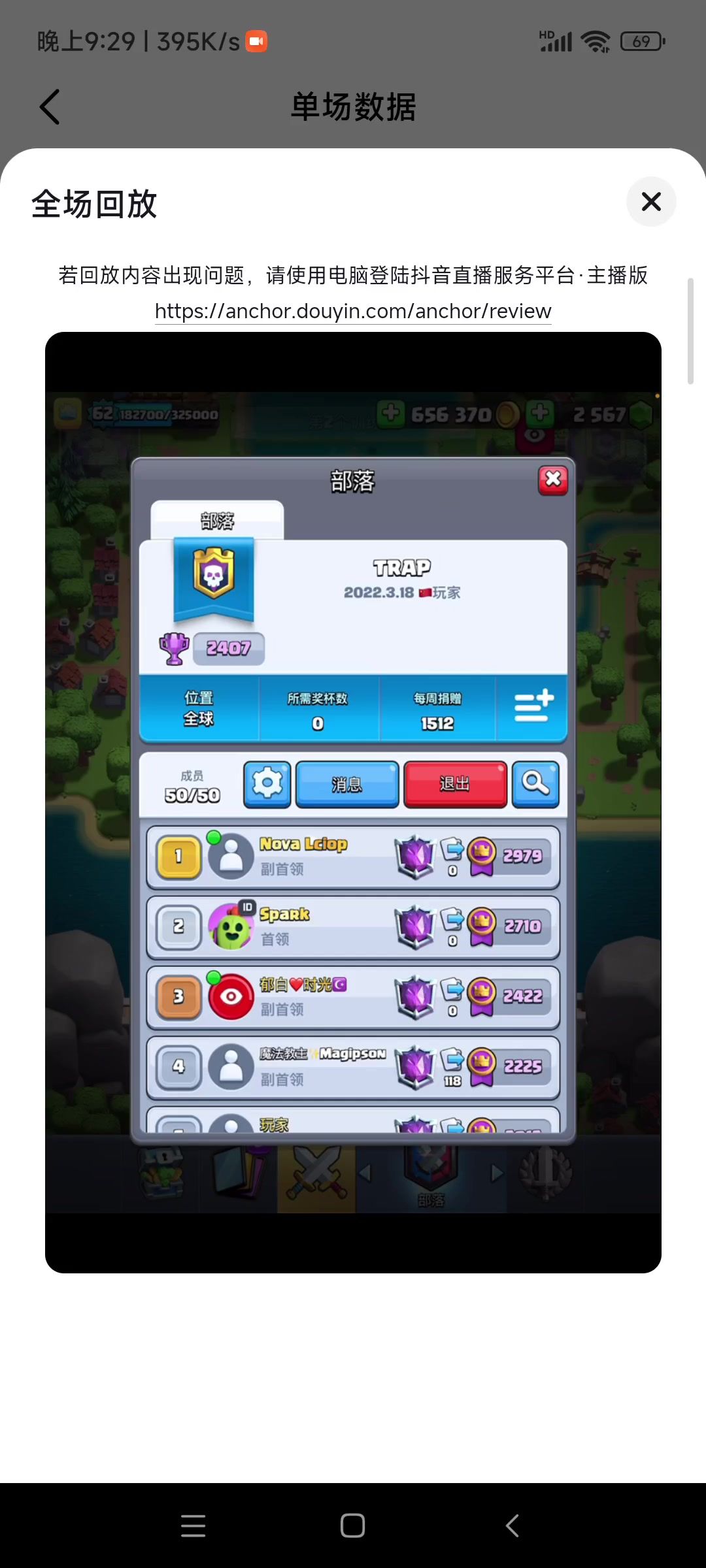Tap the replay video to show playback controls
This screenshot has width=706, height=1568.
tap(353, 802)
